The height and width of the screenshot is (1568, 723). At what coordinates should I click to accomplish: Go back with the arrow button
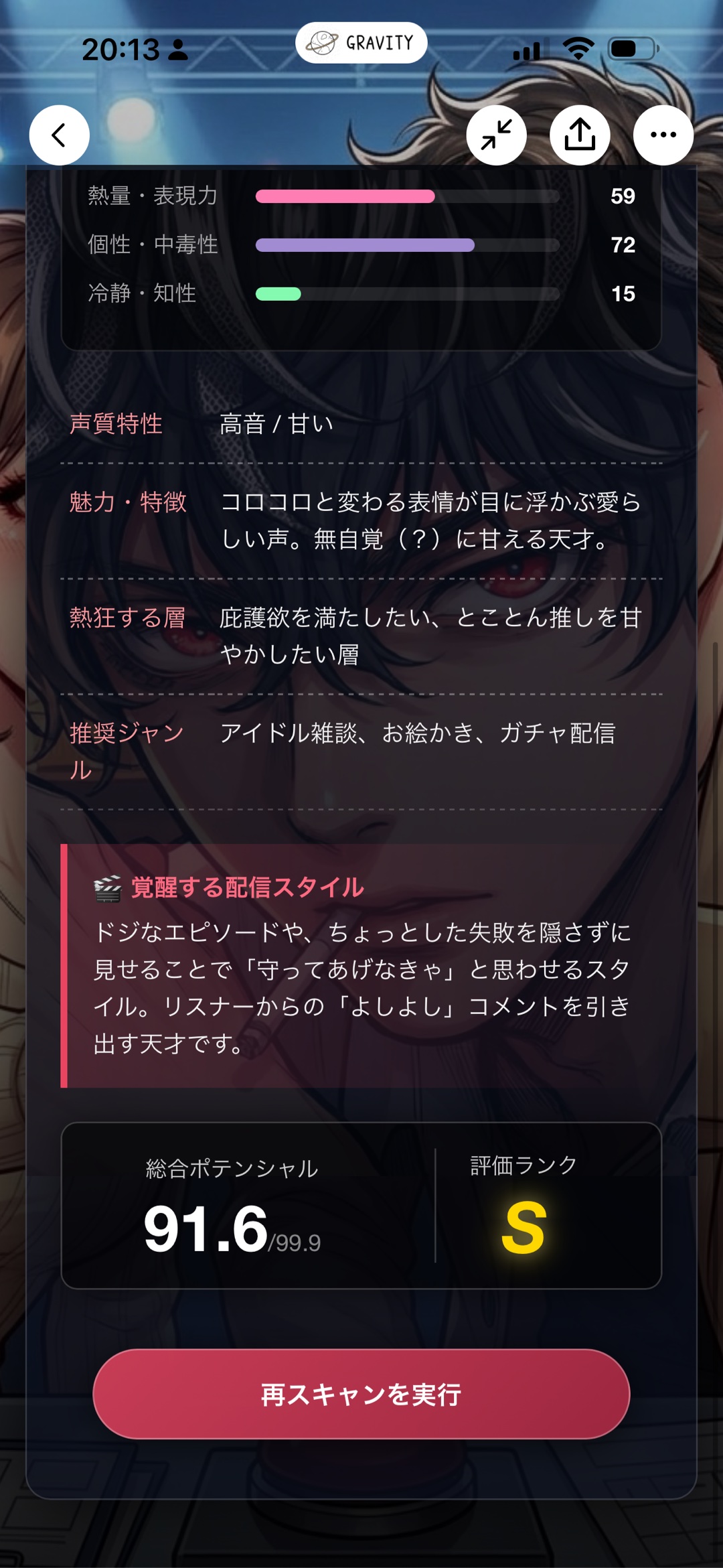point(59,135)
